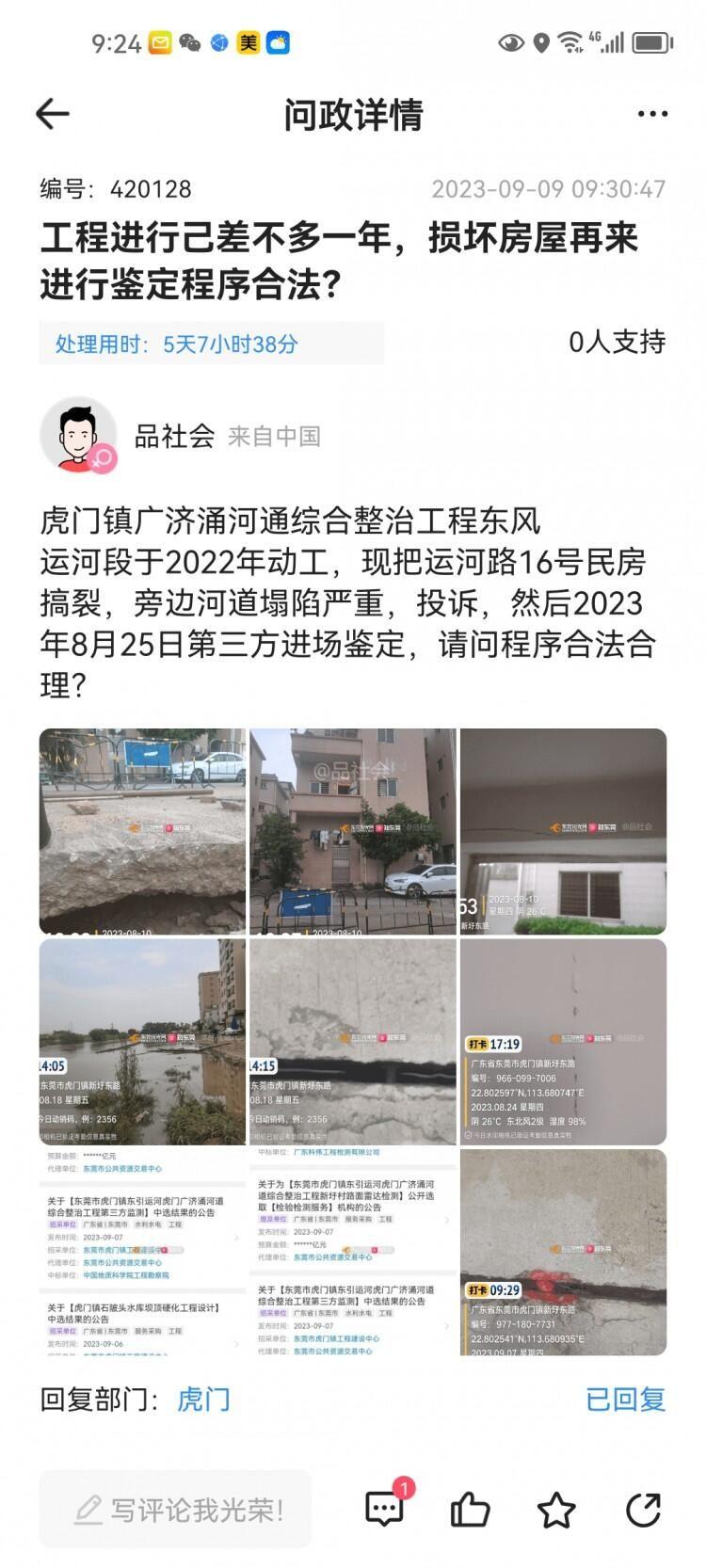The width and height of the screenshot is (706, 1568).
Task: View the bottom-middle 检验检测服务 announcement screenshot
Action: pos(352,1252)
